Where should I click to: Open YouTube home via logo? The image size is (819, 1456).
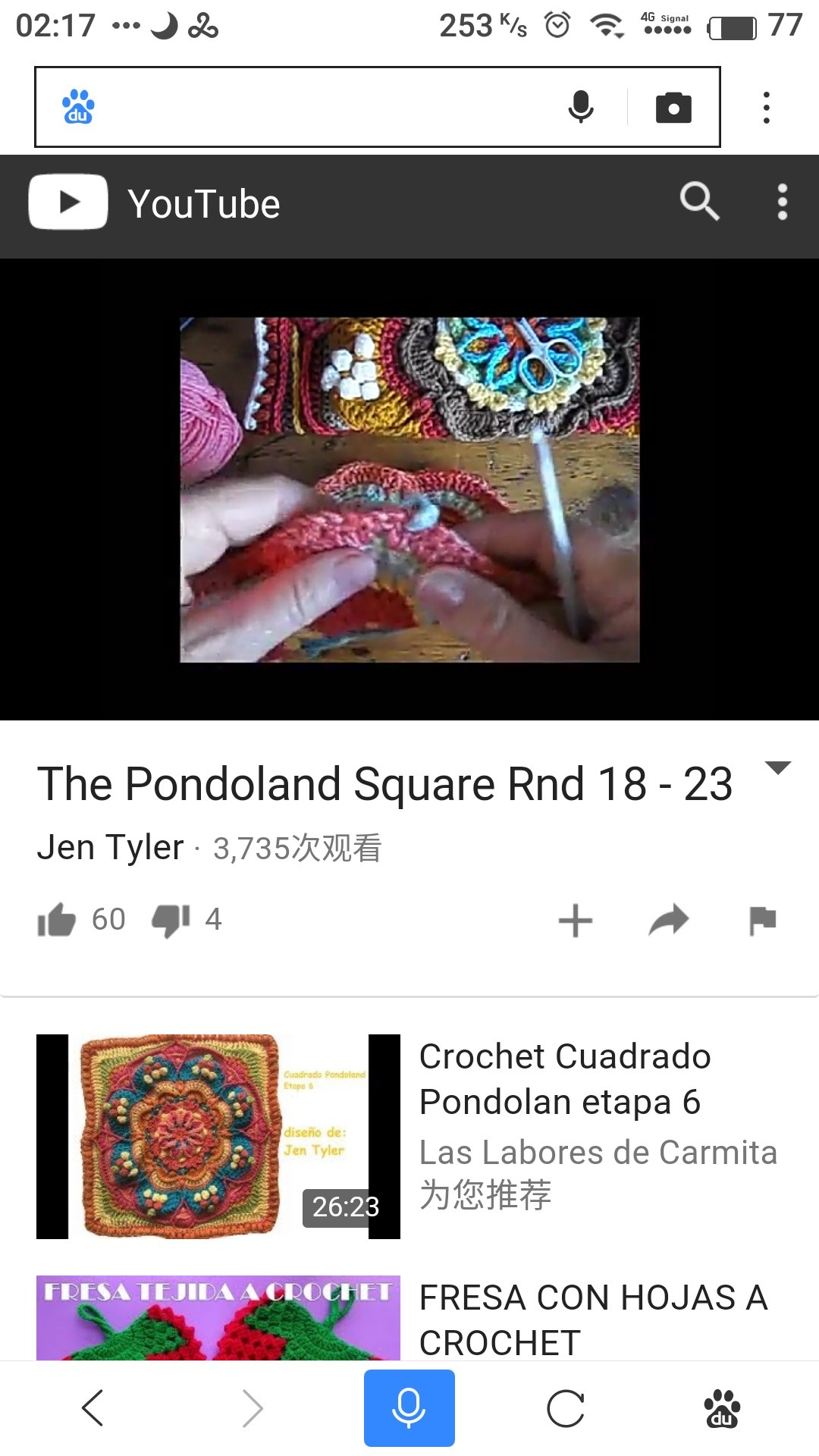pos(155,203)
